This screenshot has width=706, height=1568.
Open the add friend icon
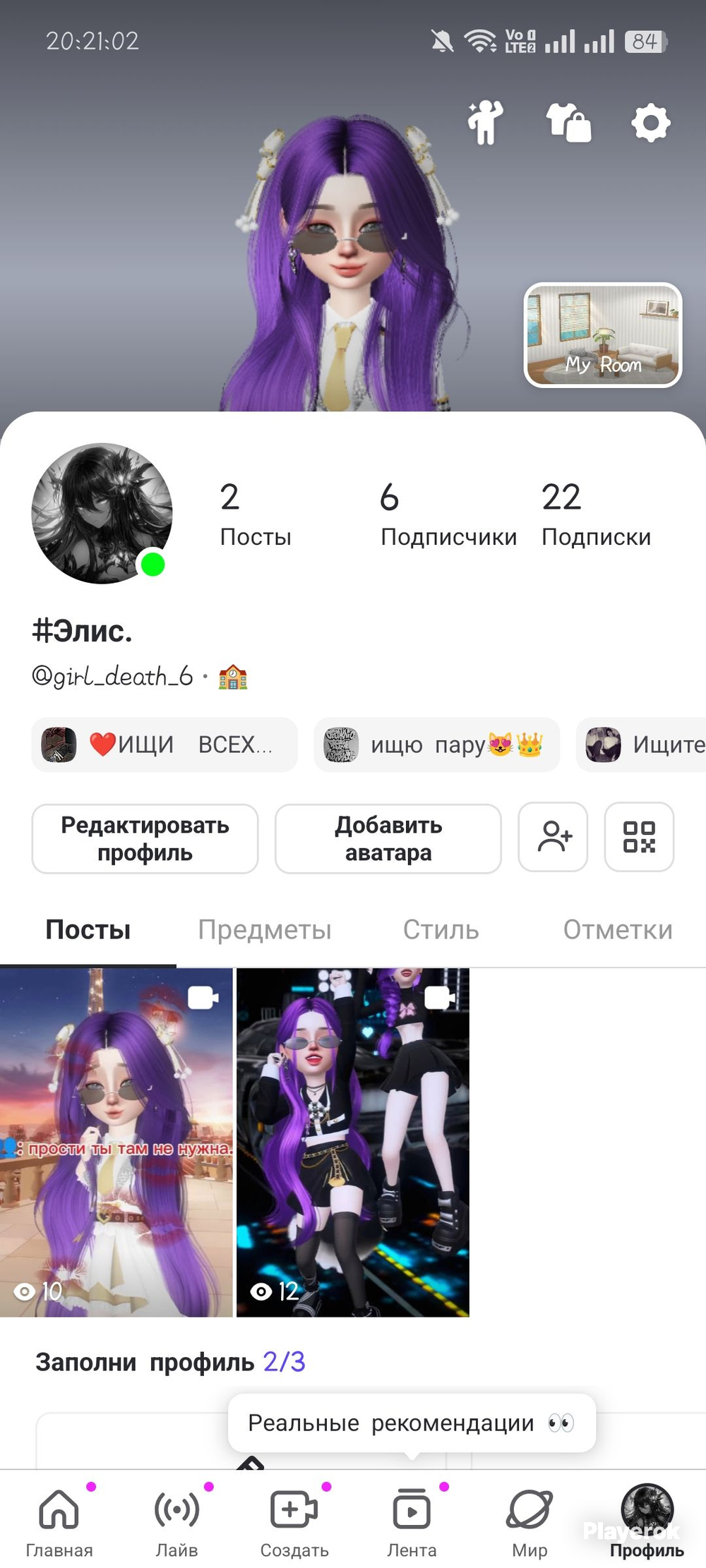(x=553, y=837)
